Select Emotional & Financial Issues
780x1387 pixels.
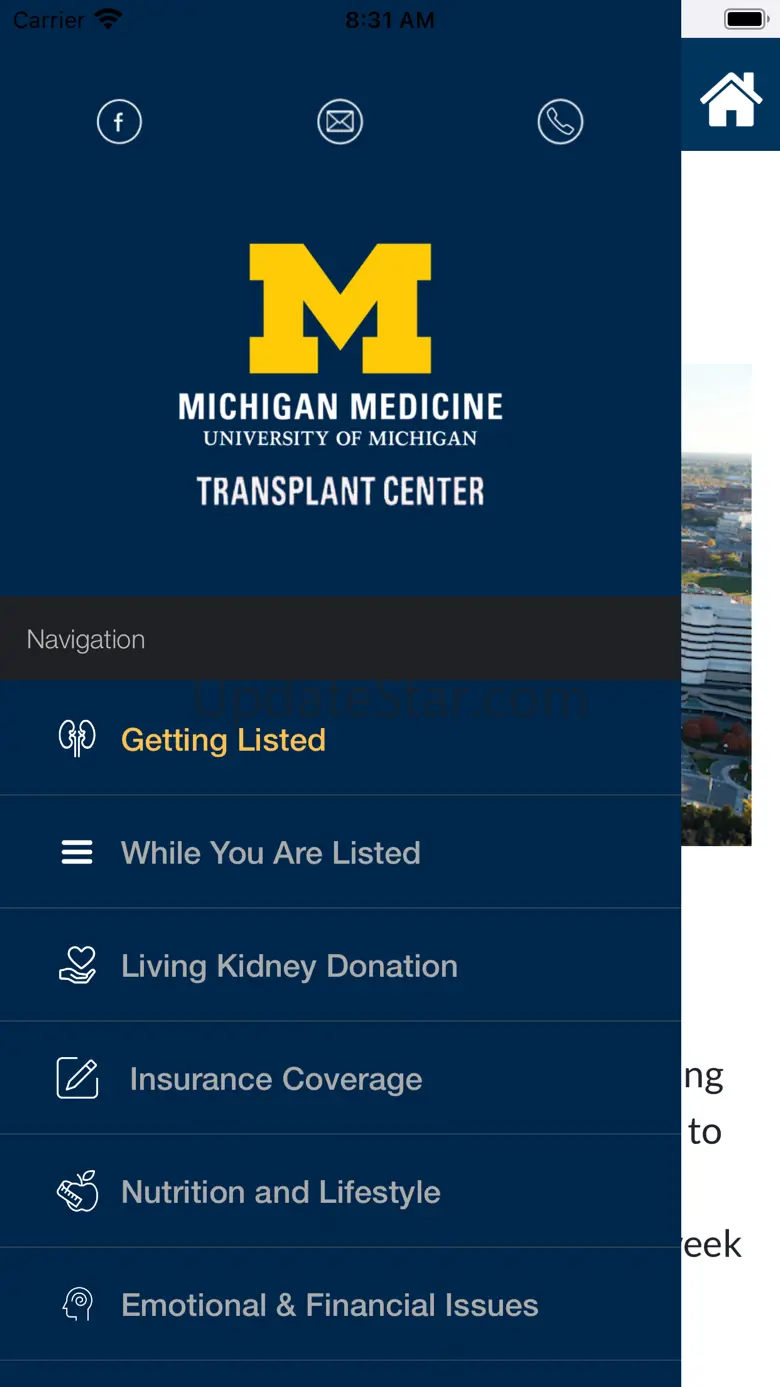[x=340, y=1304]
